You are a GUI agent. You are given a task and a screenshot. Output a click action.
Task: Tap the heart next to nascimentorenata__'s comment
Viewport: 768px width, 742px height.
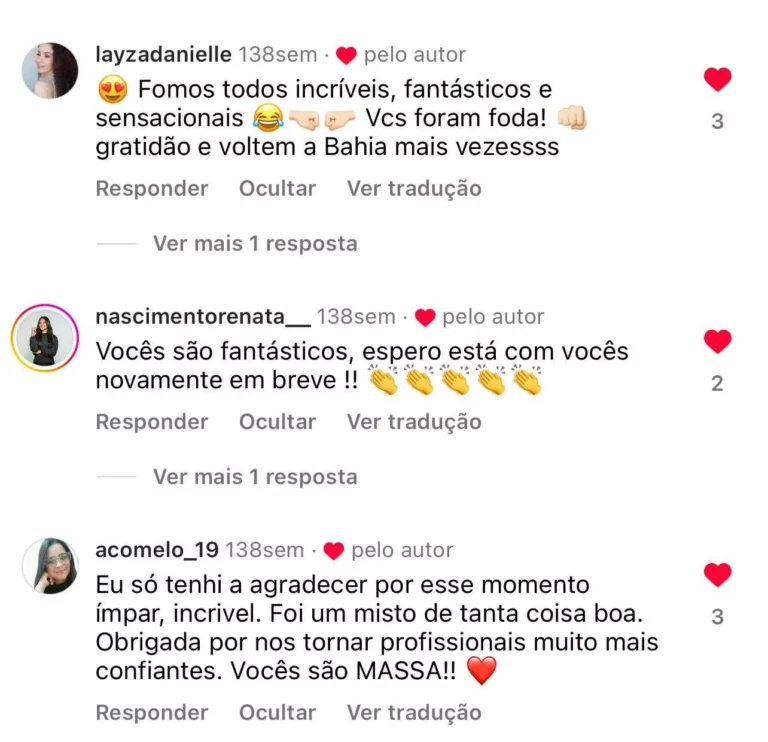(717, 342)
